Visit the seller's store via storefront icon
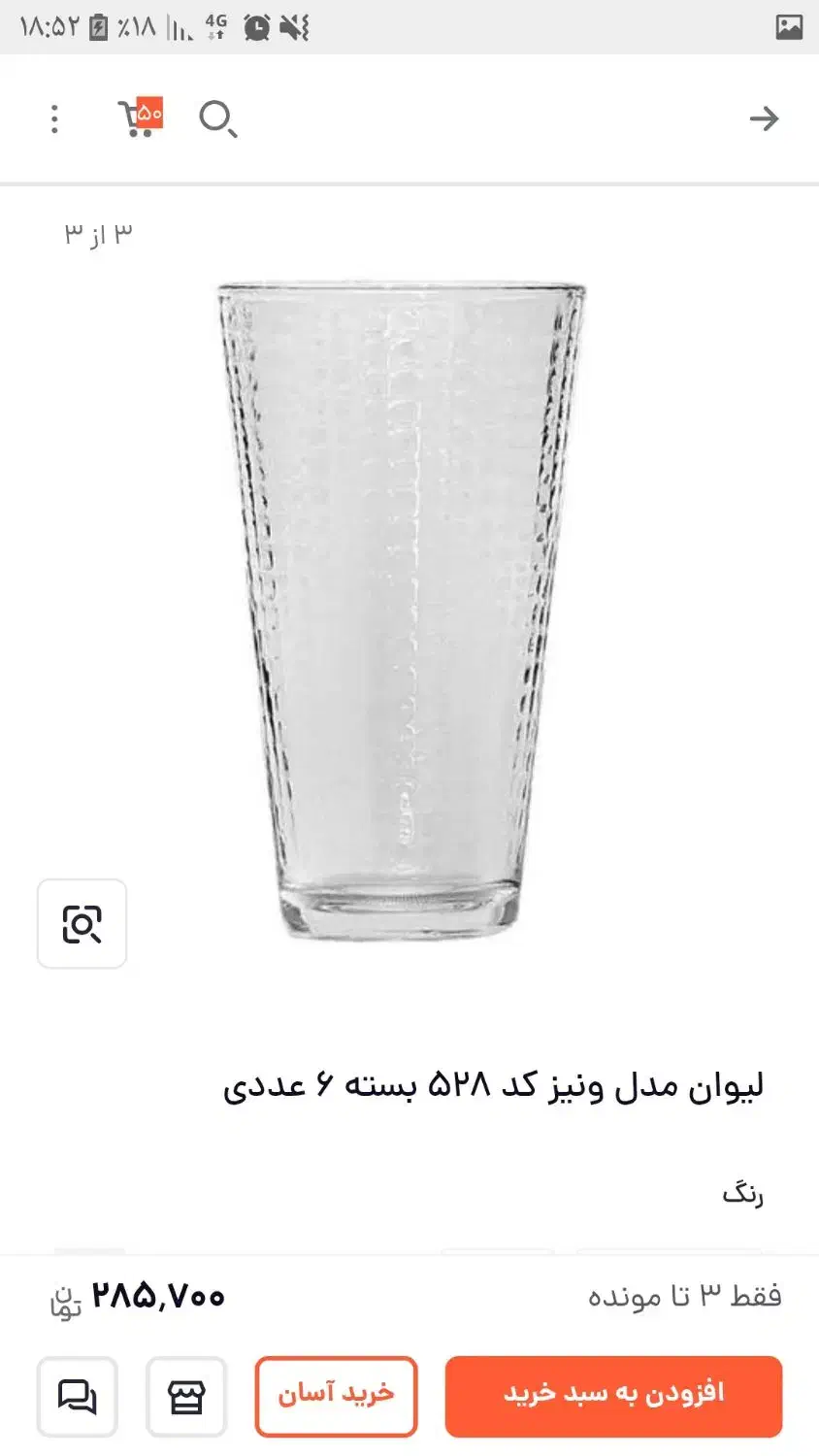The width and height of the screenshot is (819, 1456). pos(186,1398)
